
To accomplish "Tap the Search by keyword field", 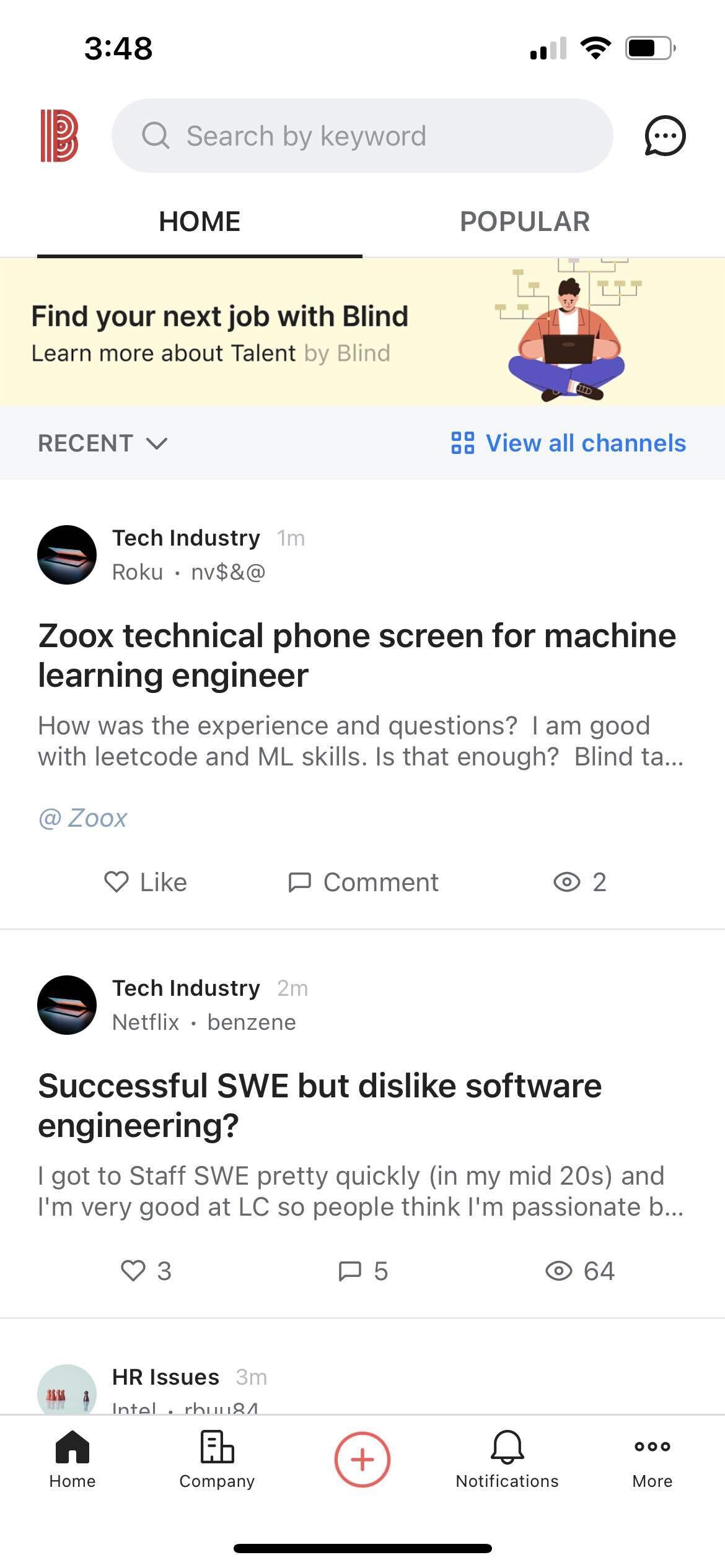I will [362, 136].
